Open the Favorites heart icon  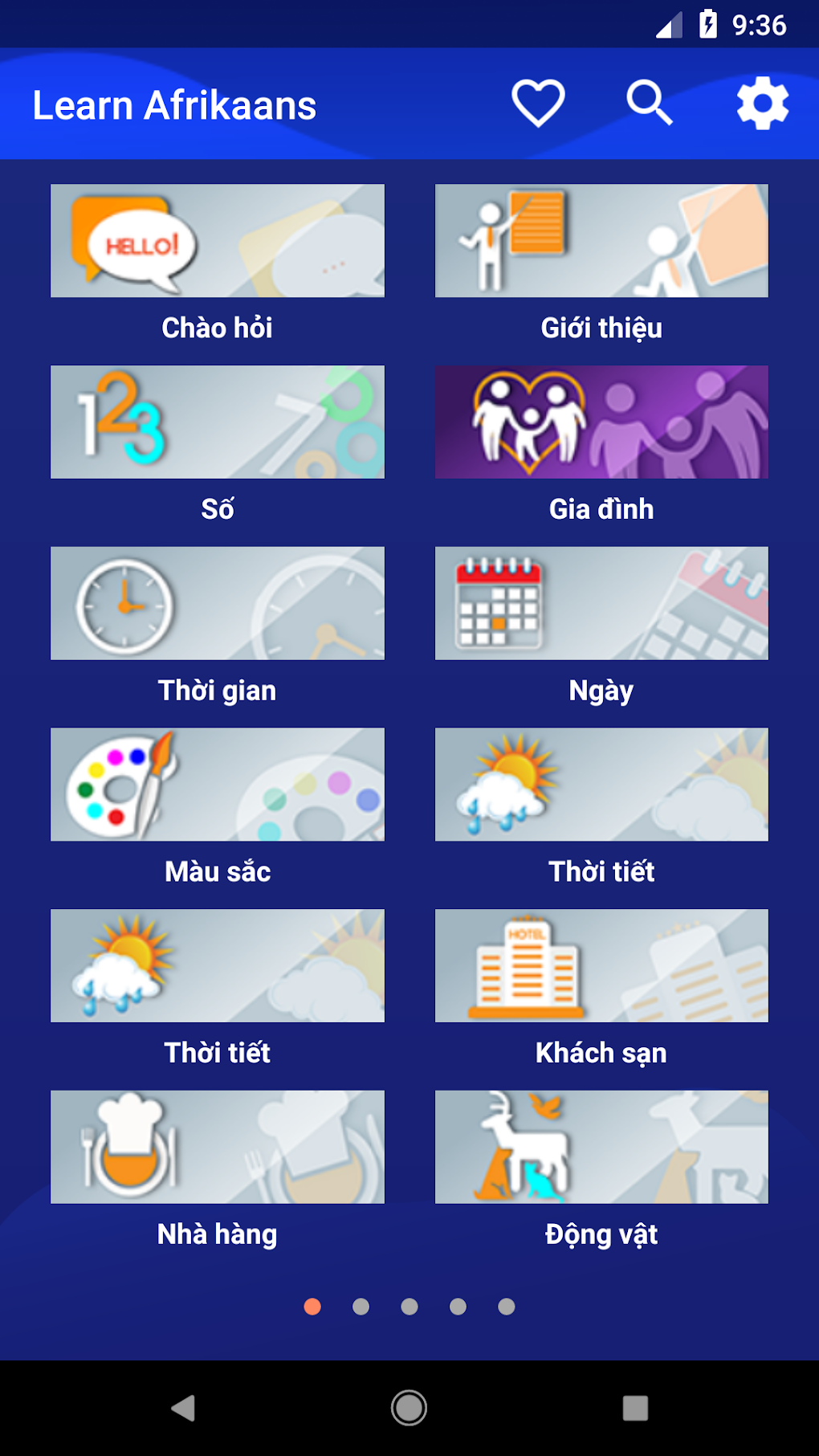[x=539, y=103]
